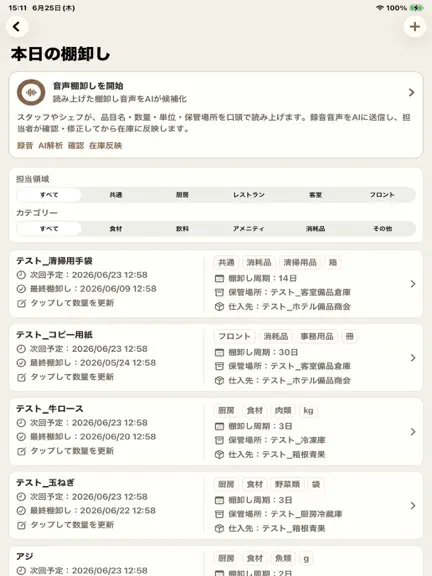Switch 担当領域 to レストラン
Screen dimensions: 432x576
pyautogui.click(x=249, y=195)
